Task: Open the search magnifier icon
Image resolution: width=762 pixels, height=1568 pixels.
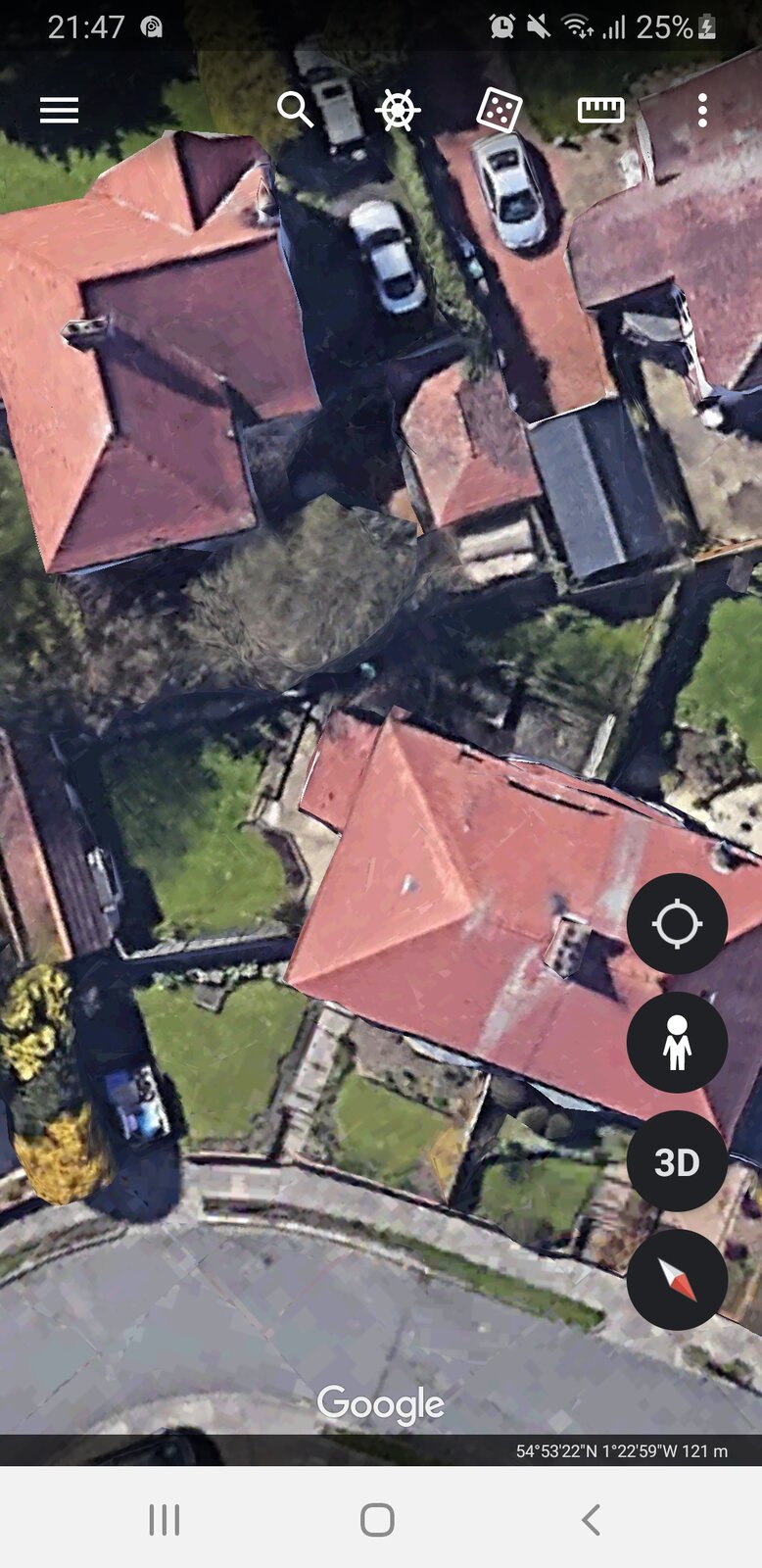Action: click(x=295, y=110)
